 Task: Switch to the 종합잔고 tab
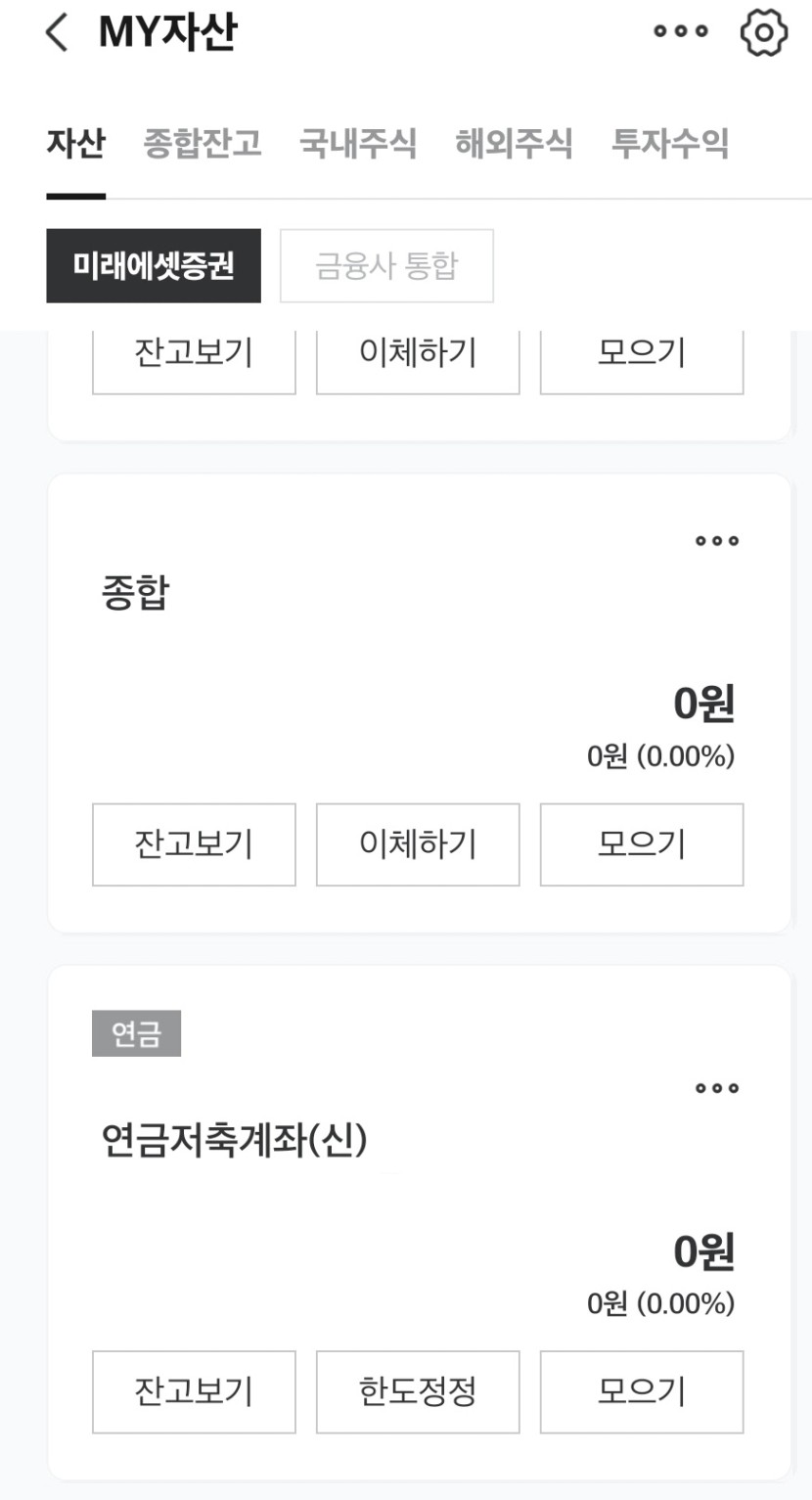pyautogui.click(x=203, y=144)
